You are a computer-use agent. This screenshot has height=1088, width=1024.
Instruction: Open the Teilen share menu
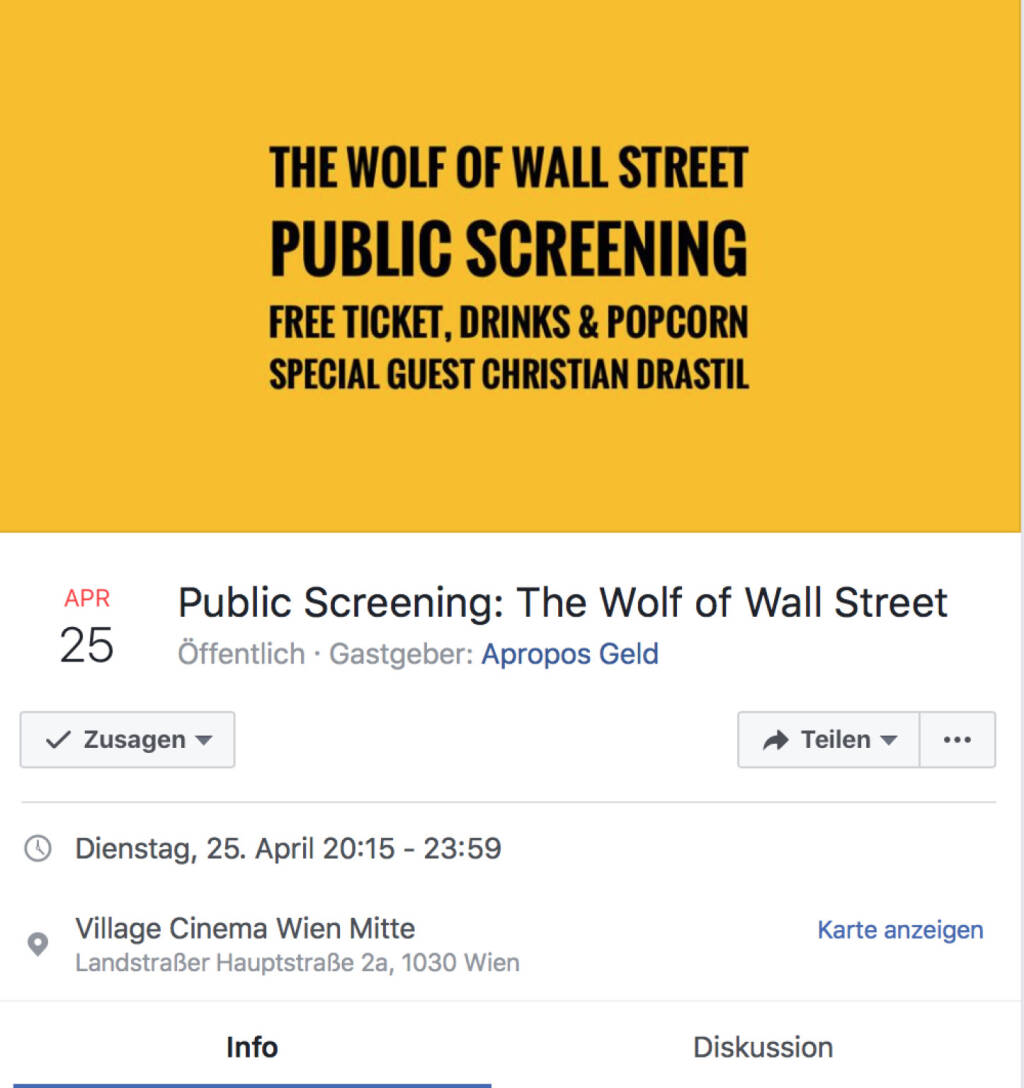click(x=828, y=740)
